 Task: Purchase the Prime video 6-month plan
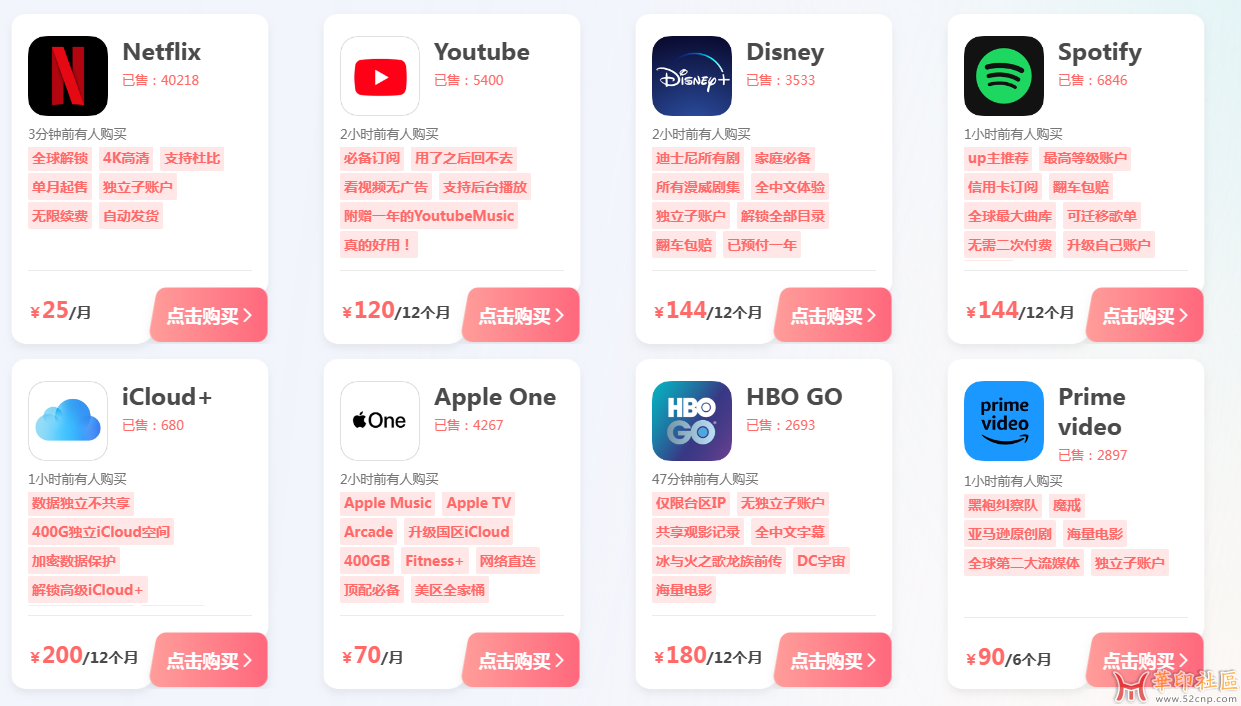pos(1145,661)
